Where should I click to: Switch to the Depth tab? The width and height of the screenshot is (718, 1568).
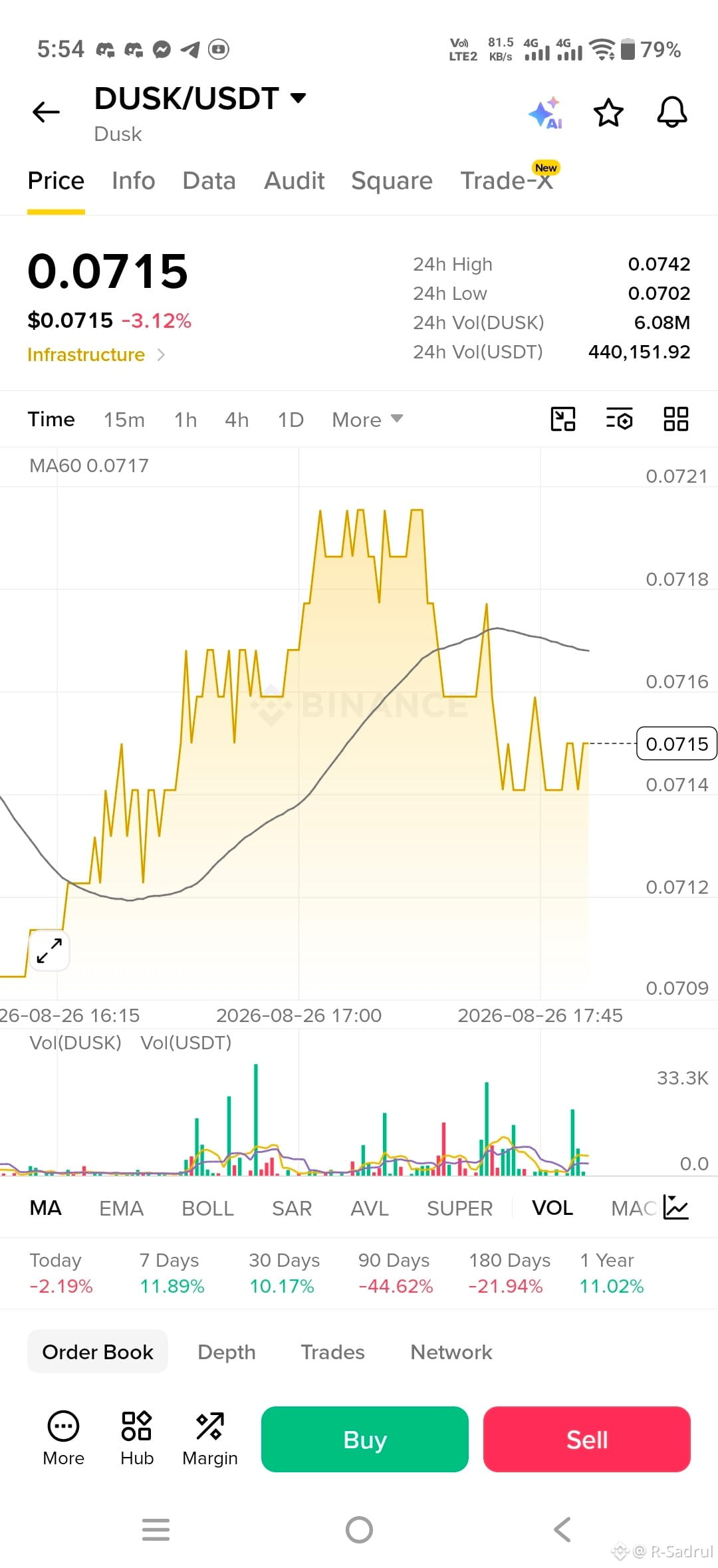pyautogui.click(x=227, y=1352)
